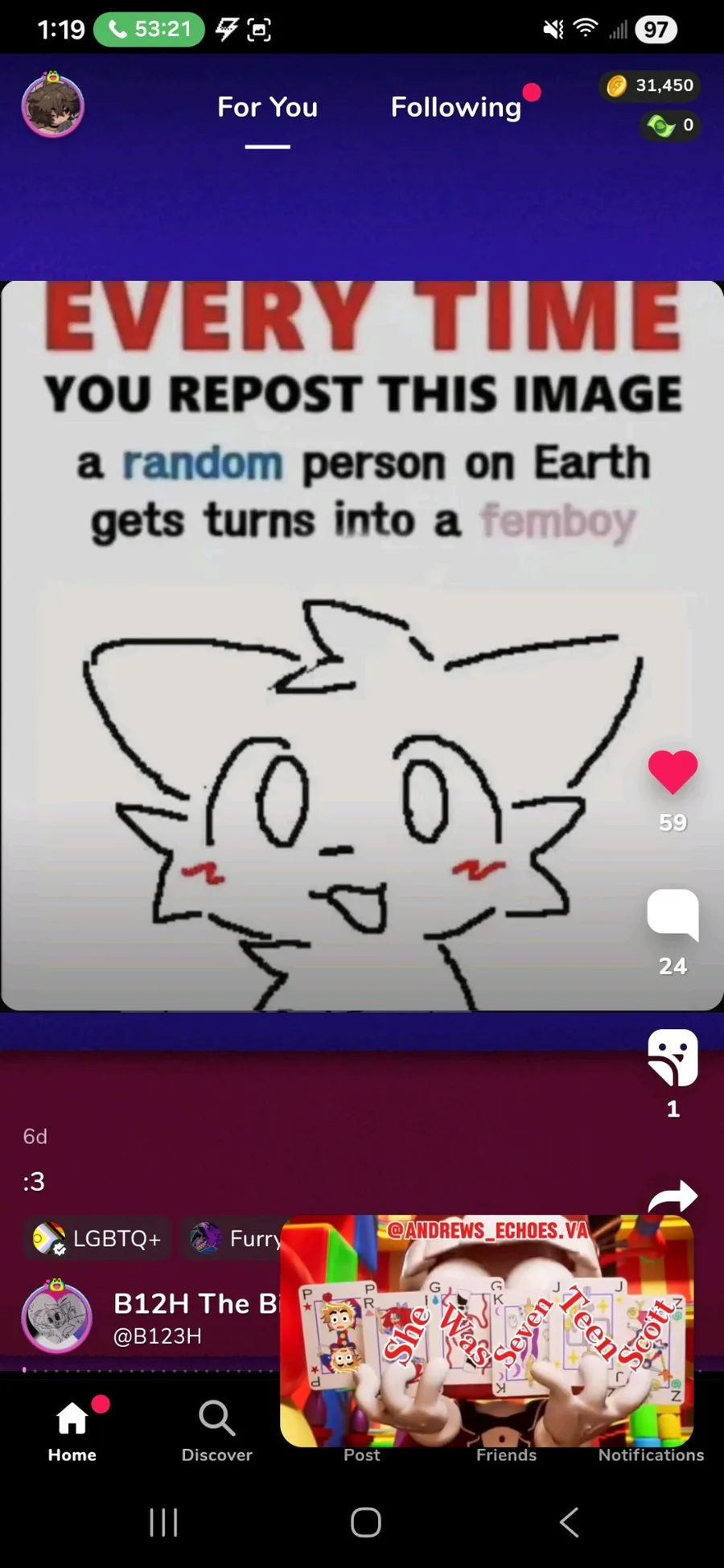
Task: Like this post with the heart
Action: pyautogui.click(x=673, y=772)
